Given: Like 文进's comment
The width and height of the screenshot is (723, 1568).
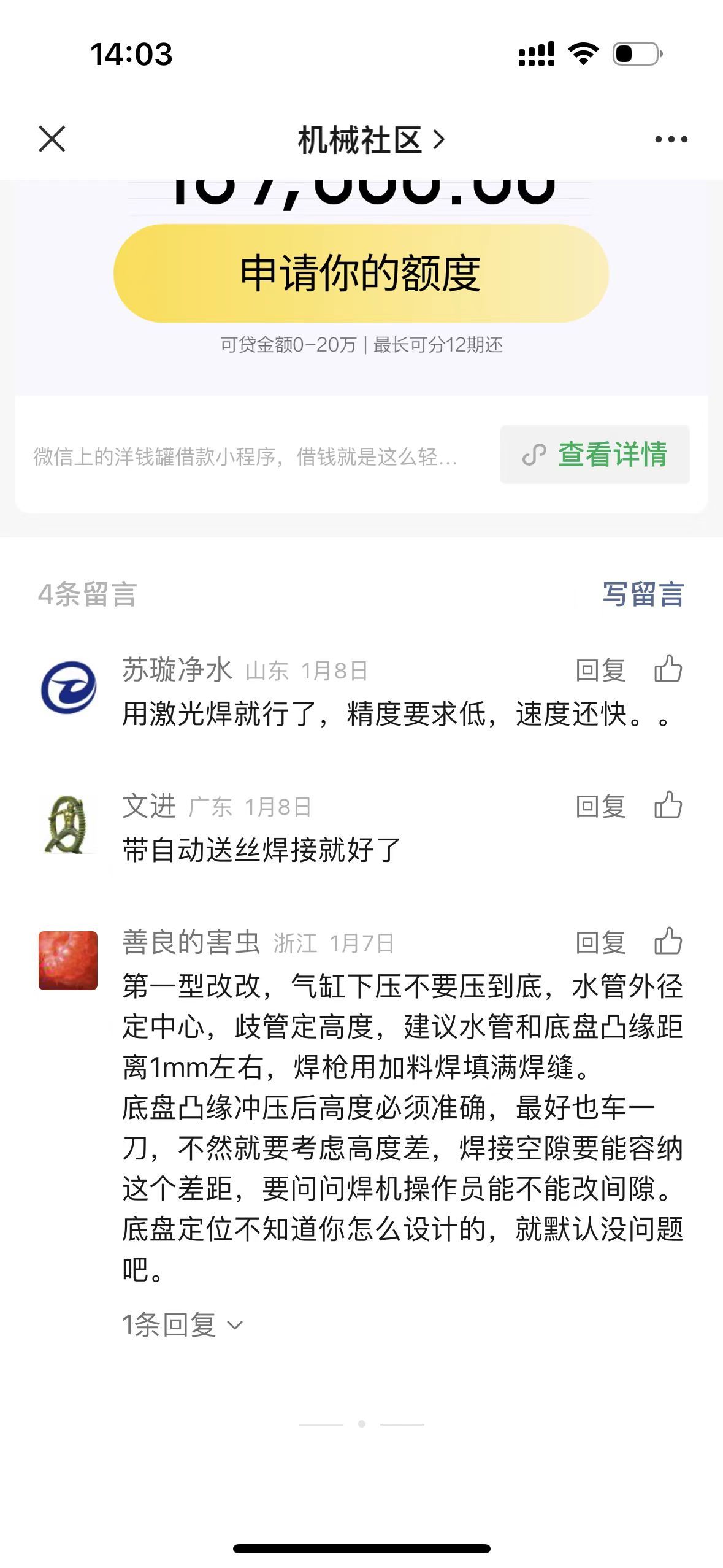Looking at the screenshot, I should pos(668,805).
